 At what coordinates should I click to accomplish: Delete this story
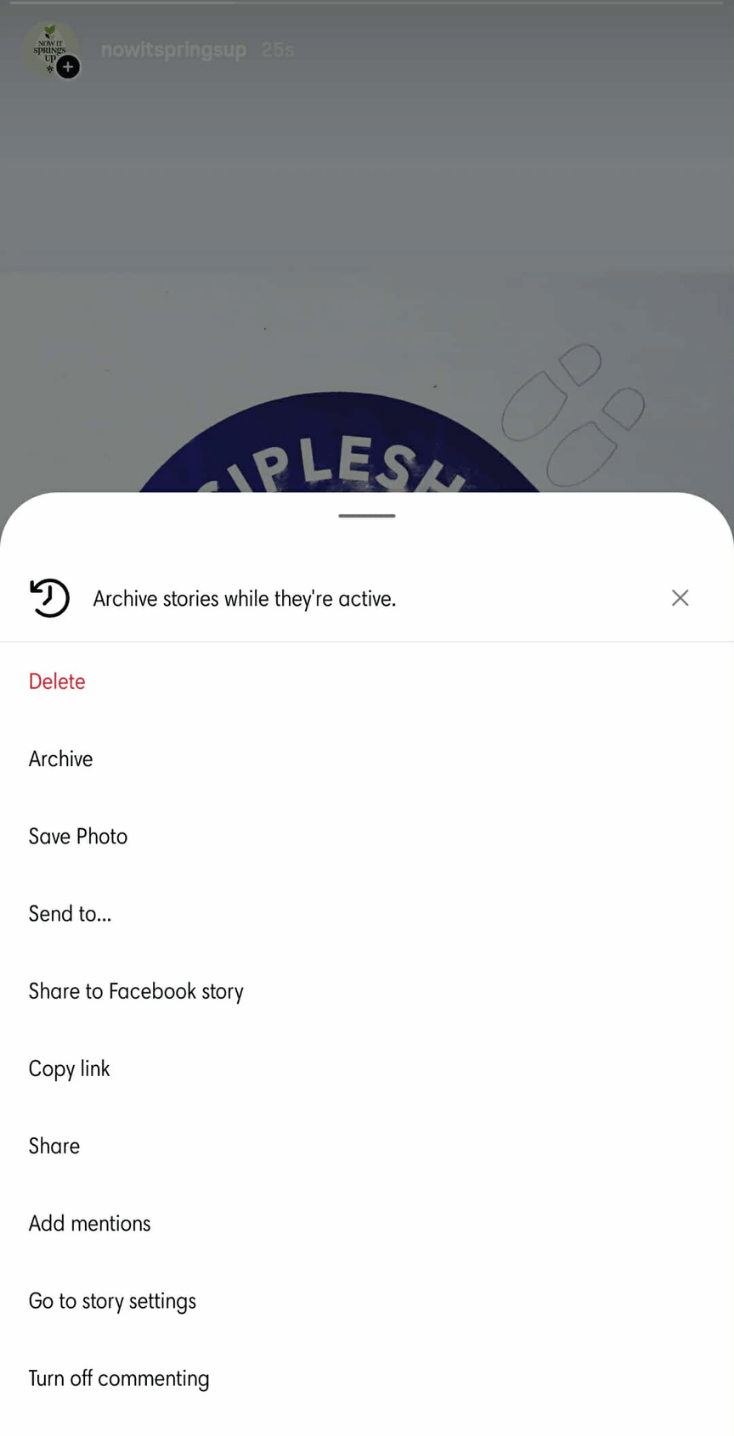[57, 681]
